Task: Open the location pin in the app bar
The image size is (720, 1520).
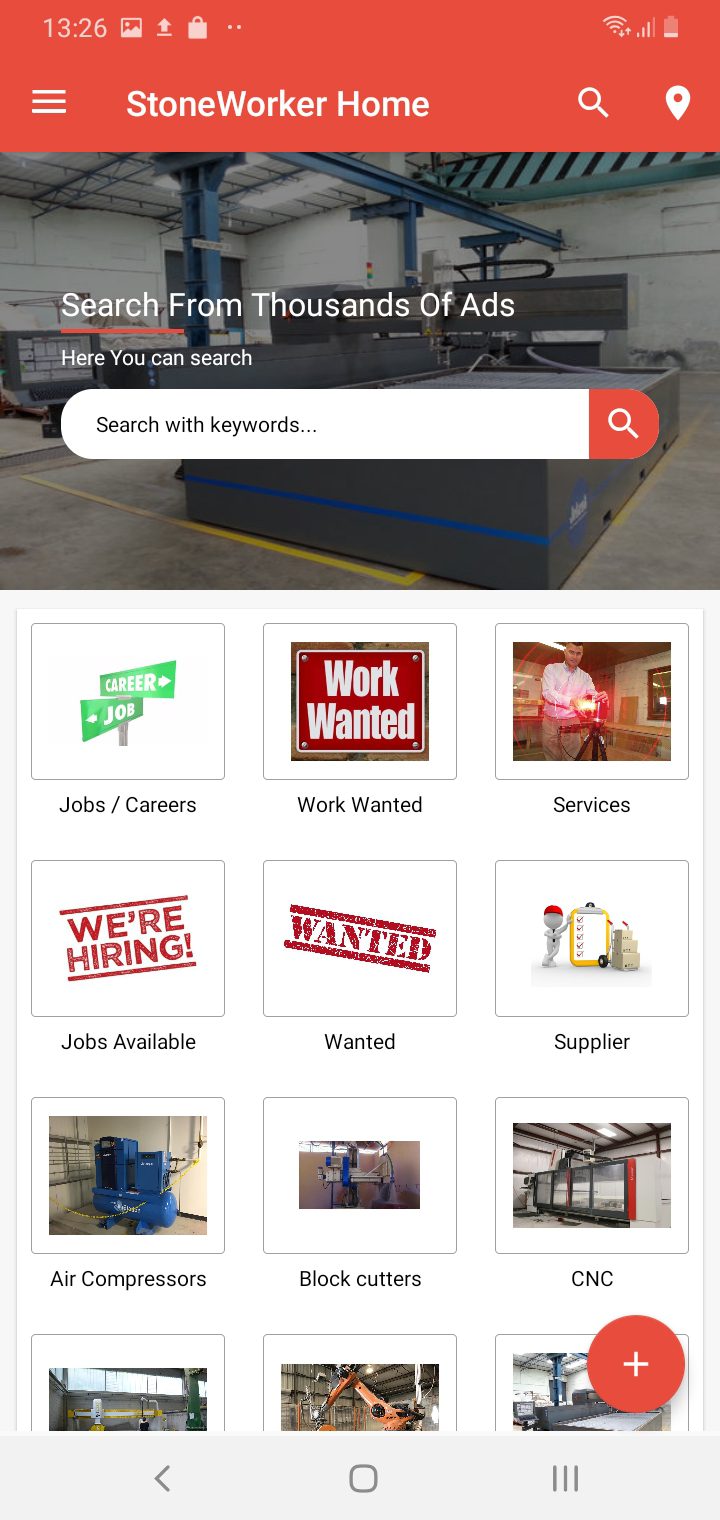Action: pyautogui.click(x=678, y=103)
